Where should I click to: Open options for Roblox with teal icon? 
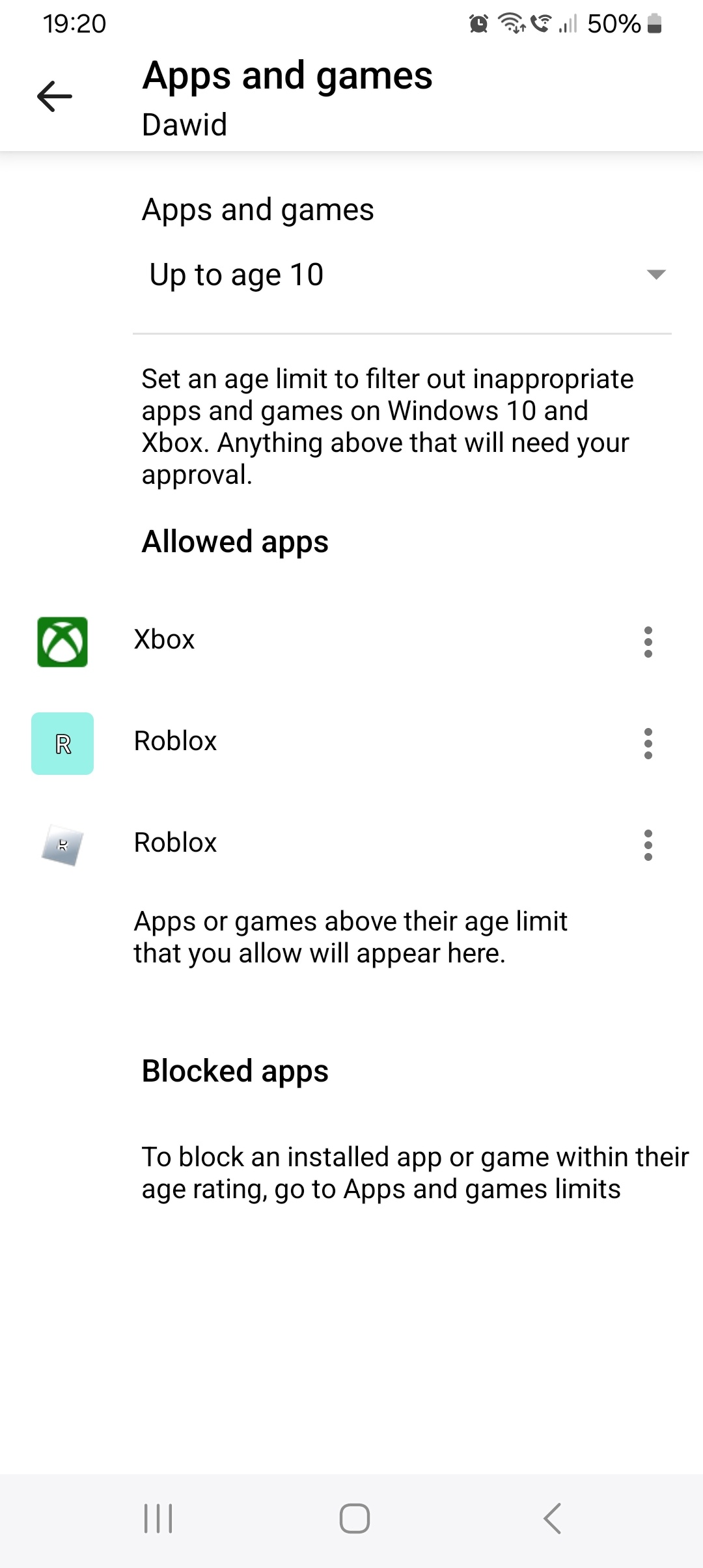tap(648, 744)
